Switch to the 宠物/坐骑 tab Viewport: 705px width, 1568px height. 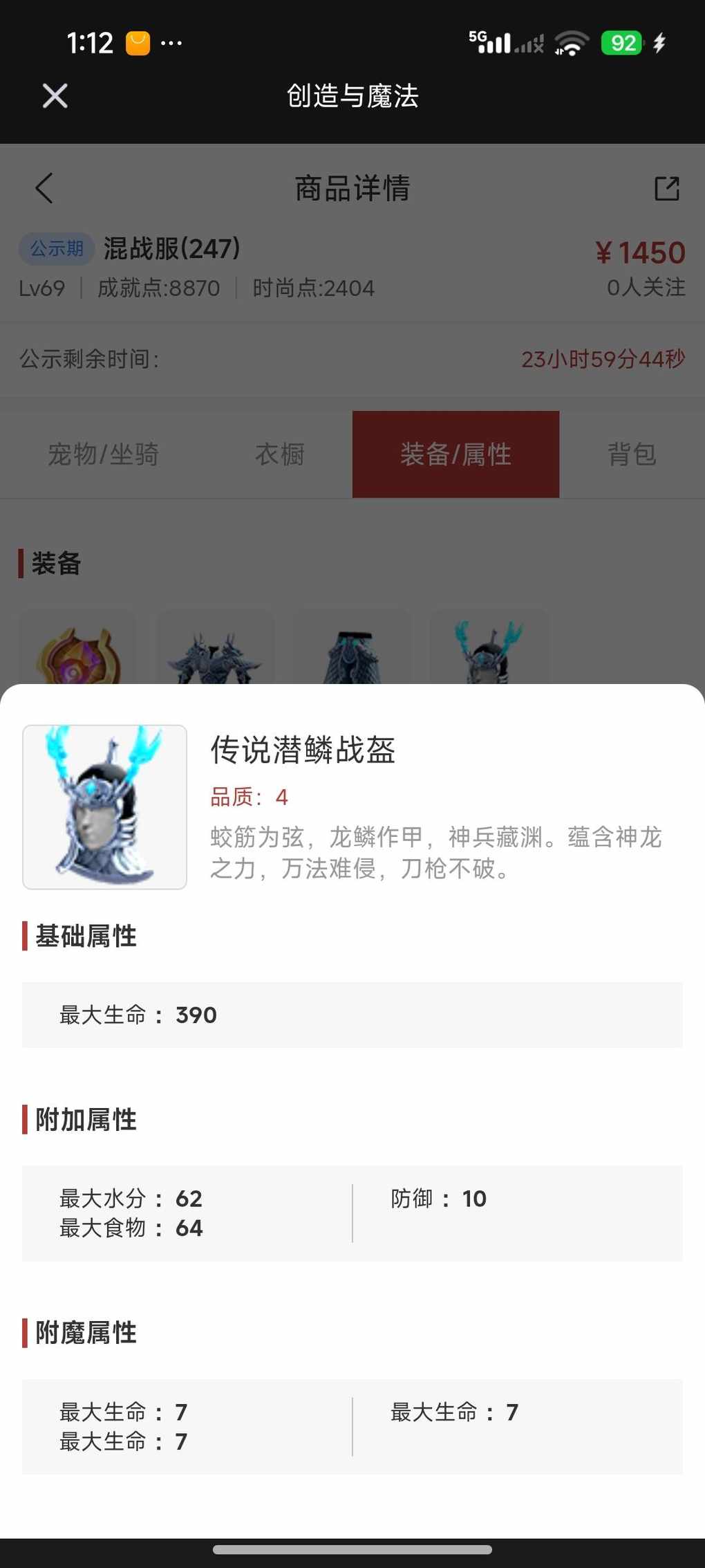(104, 454)
